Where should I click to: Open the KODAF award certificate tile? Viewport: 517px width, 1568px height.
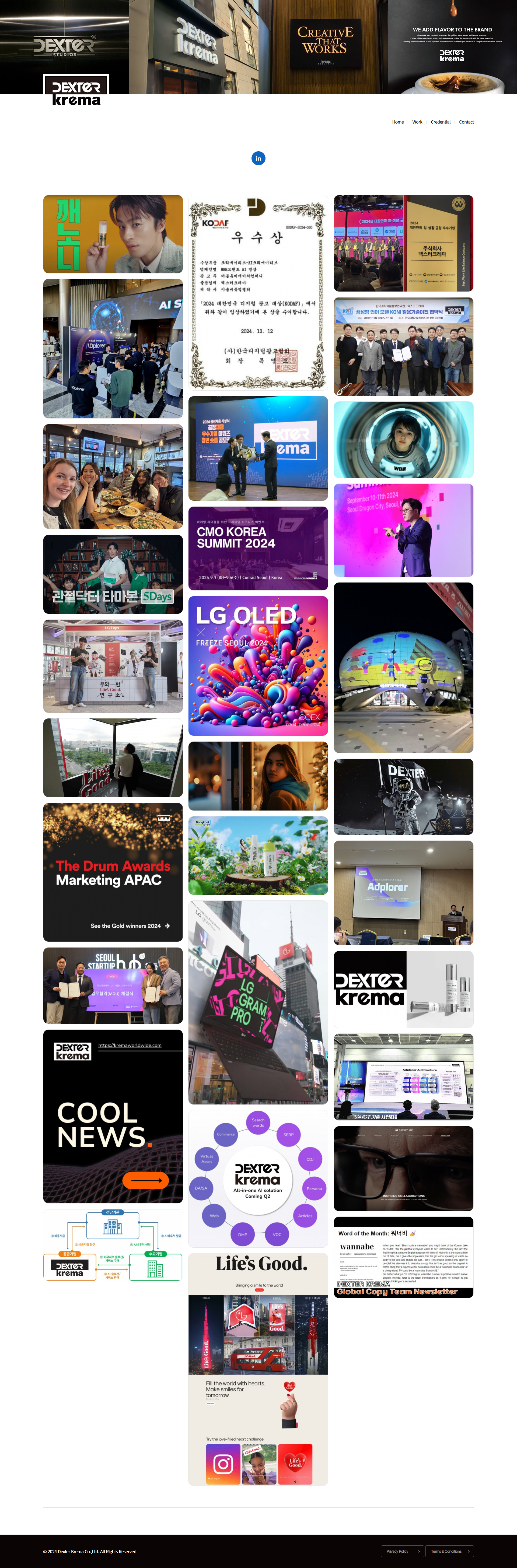tap(258, 292)
